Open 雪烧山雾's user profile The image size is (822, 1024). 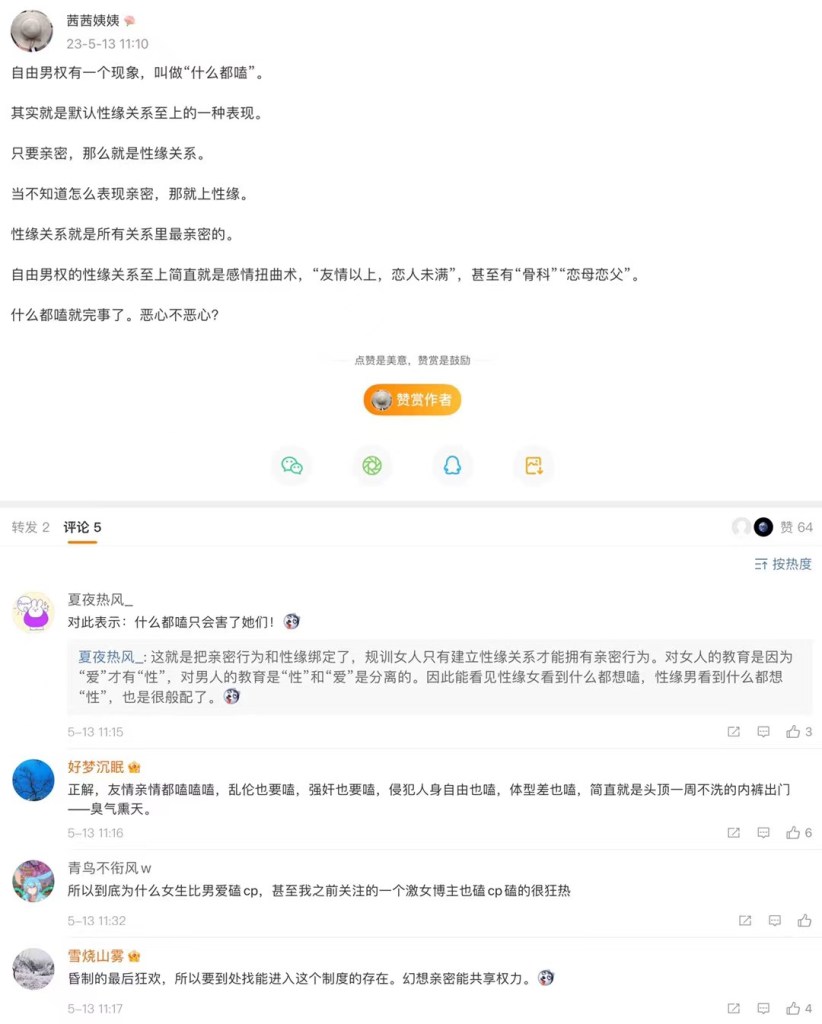point(32,968)
